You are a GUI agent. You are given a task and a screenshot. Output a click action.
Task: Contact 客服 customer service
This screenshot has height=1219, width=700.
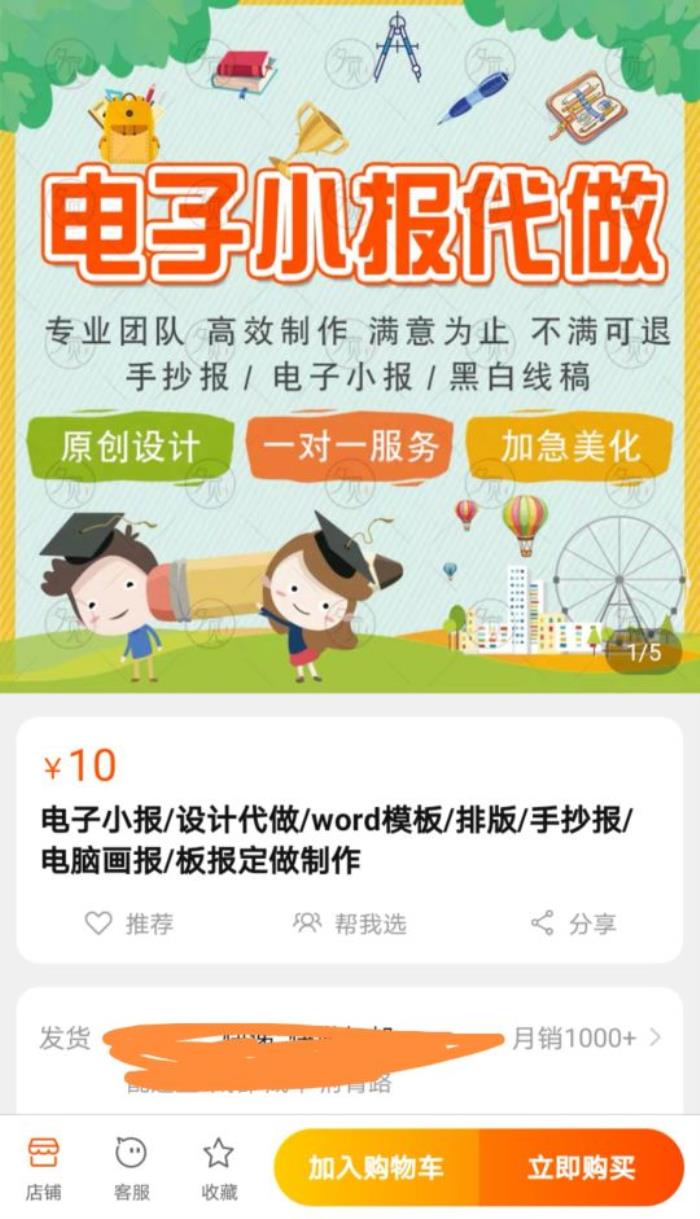click(131, 1167)
